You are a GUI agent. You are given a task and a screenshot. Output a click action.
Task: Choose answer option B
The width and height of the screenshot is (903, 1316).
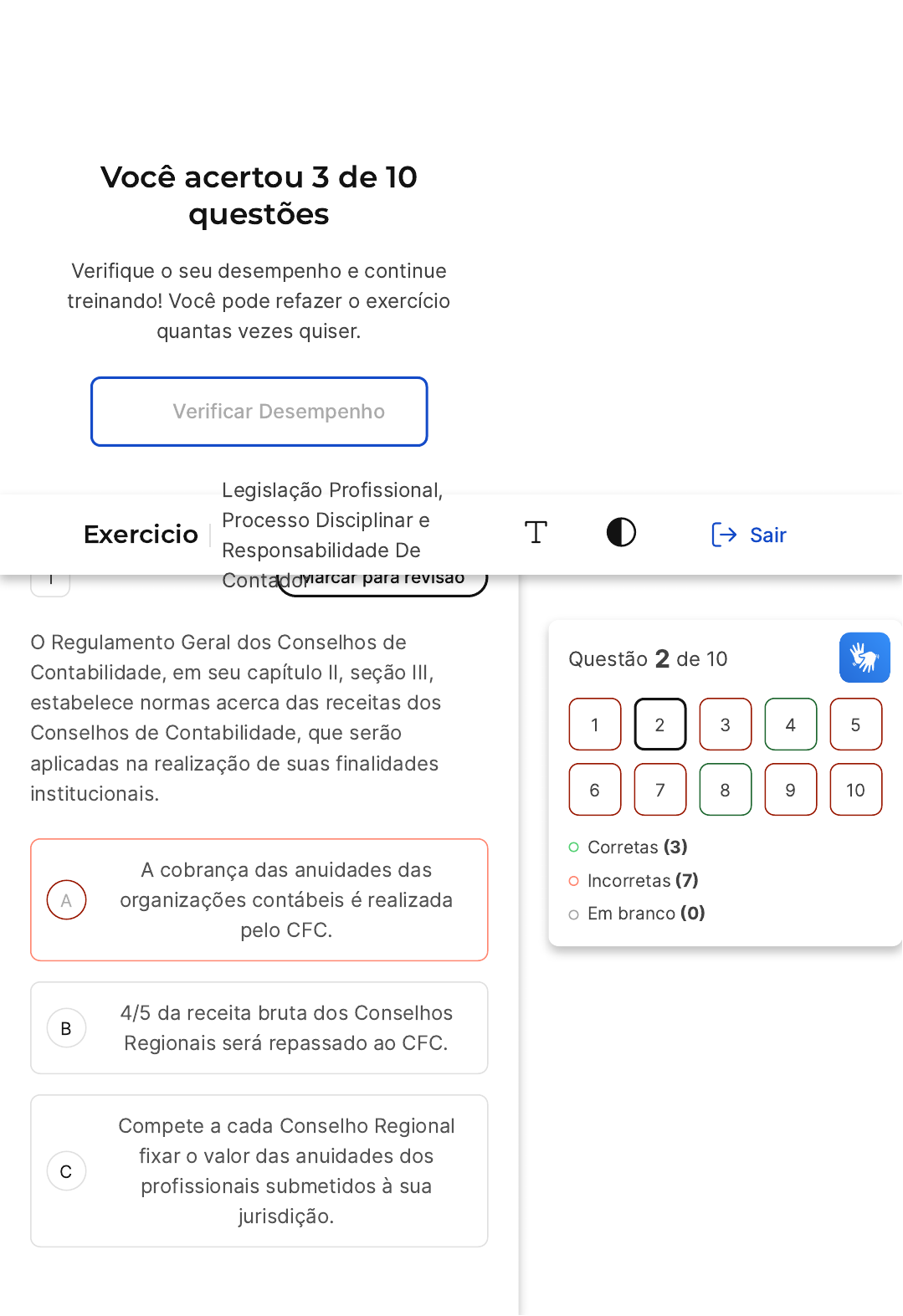click(x=259, y=1028)
